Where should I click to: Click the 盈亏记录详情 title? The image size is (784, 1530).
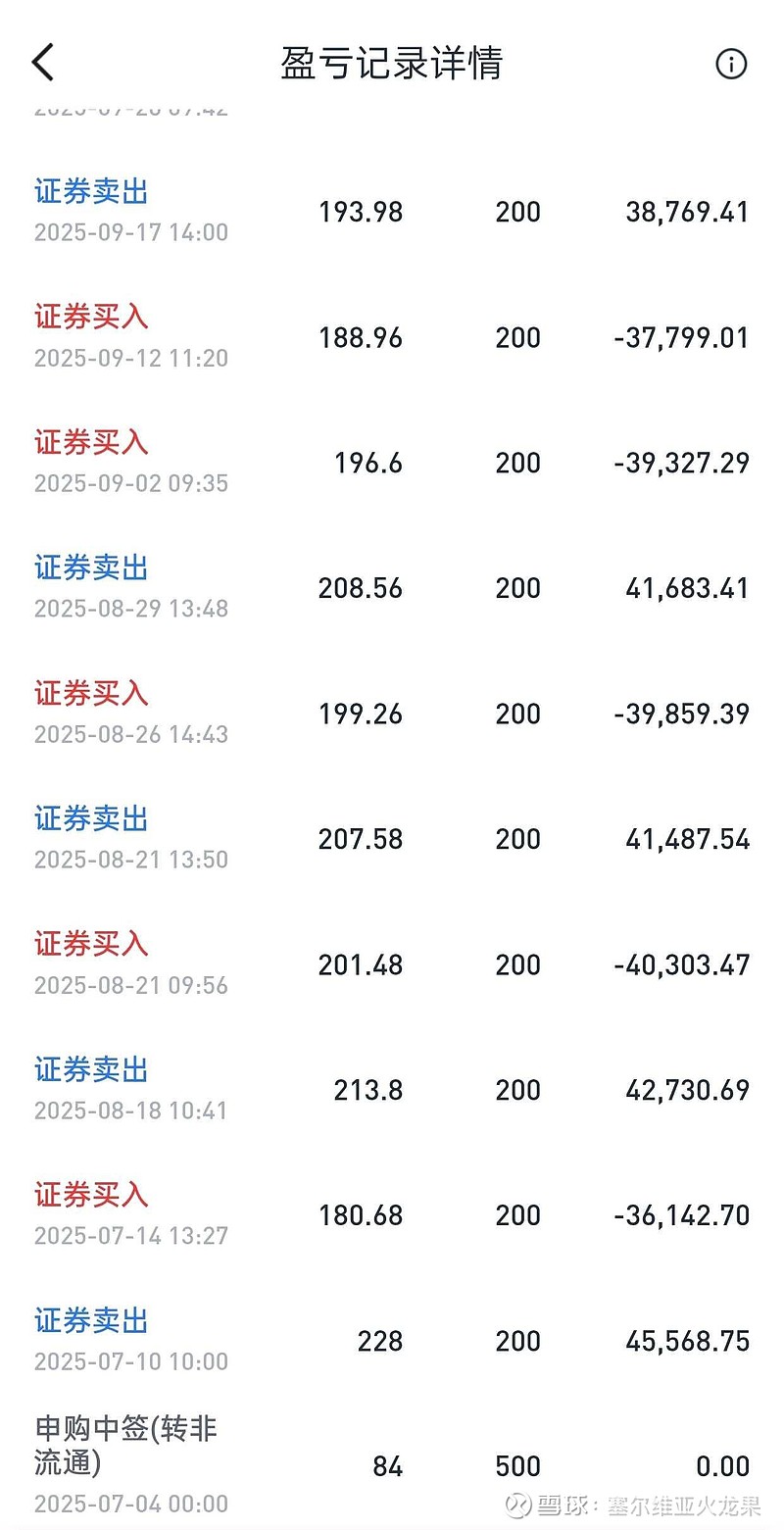(x=392, y=61)
